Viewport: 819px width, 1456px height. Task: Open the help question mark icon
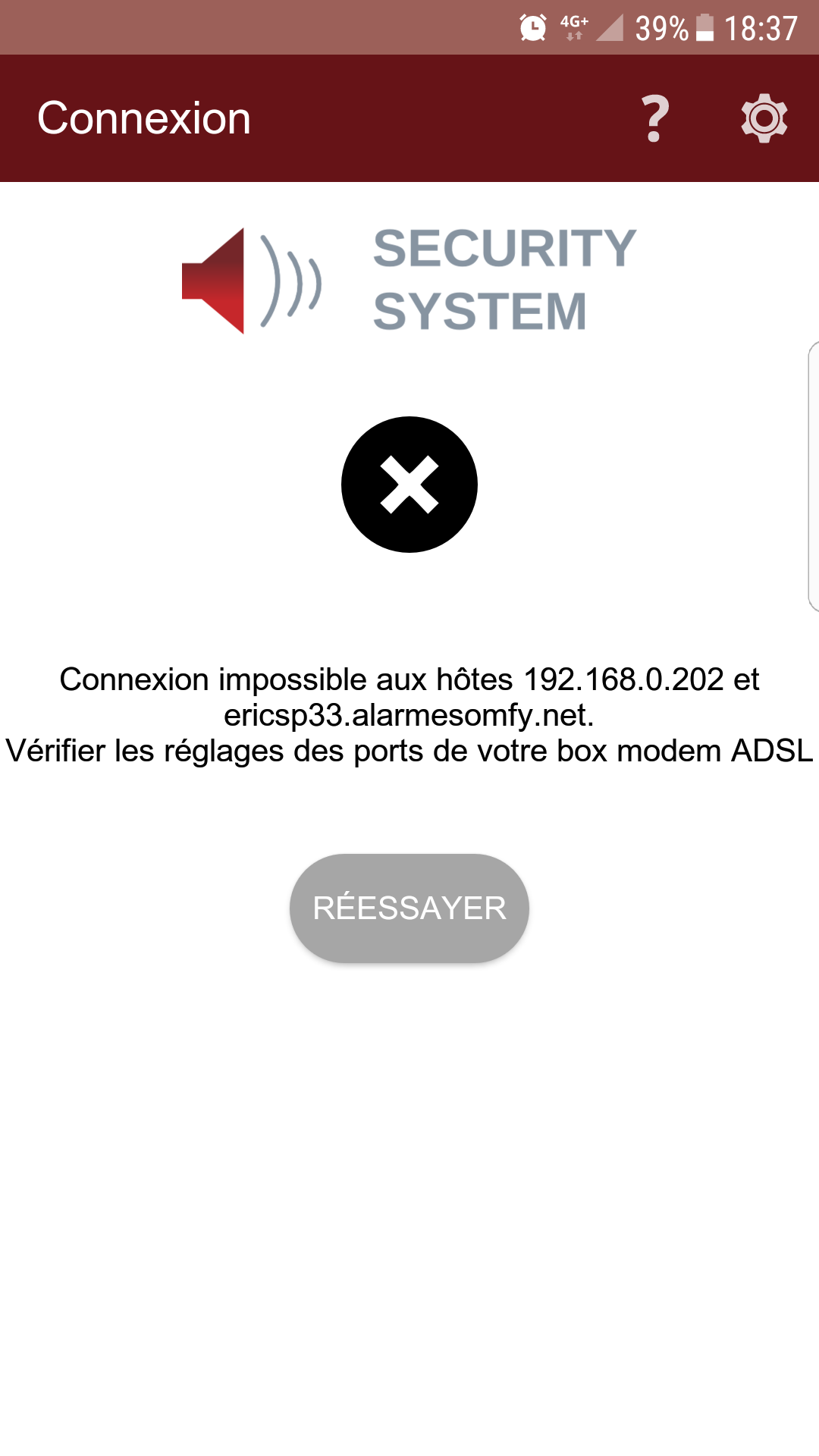(x=655, y=118)
